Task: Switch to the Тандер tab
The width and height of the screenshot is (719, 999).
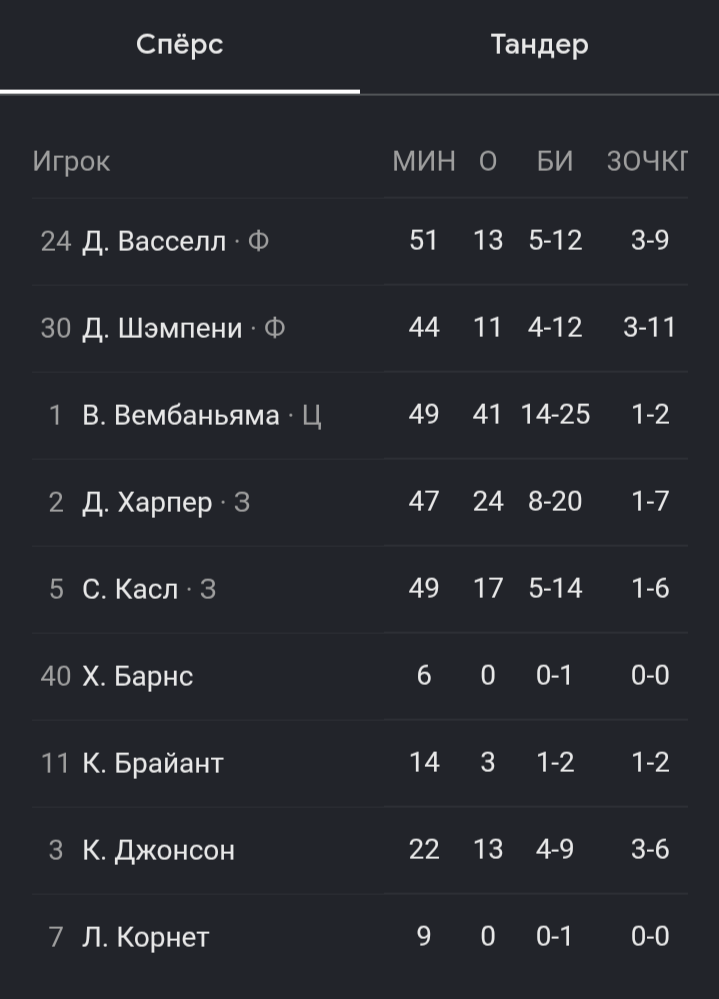Action: (539, 46)
